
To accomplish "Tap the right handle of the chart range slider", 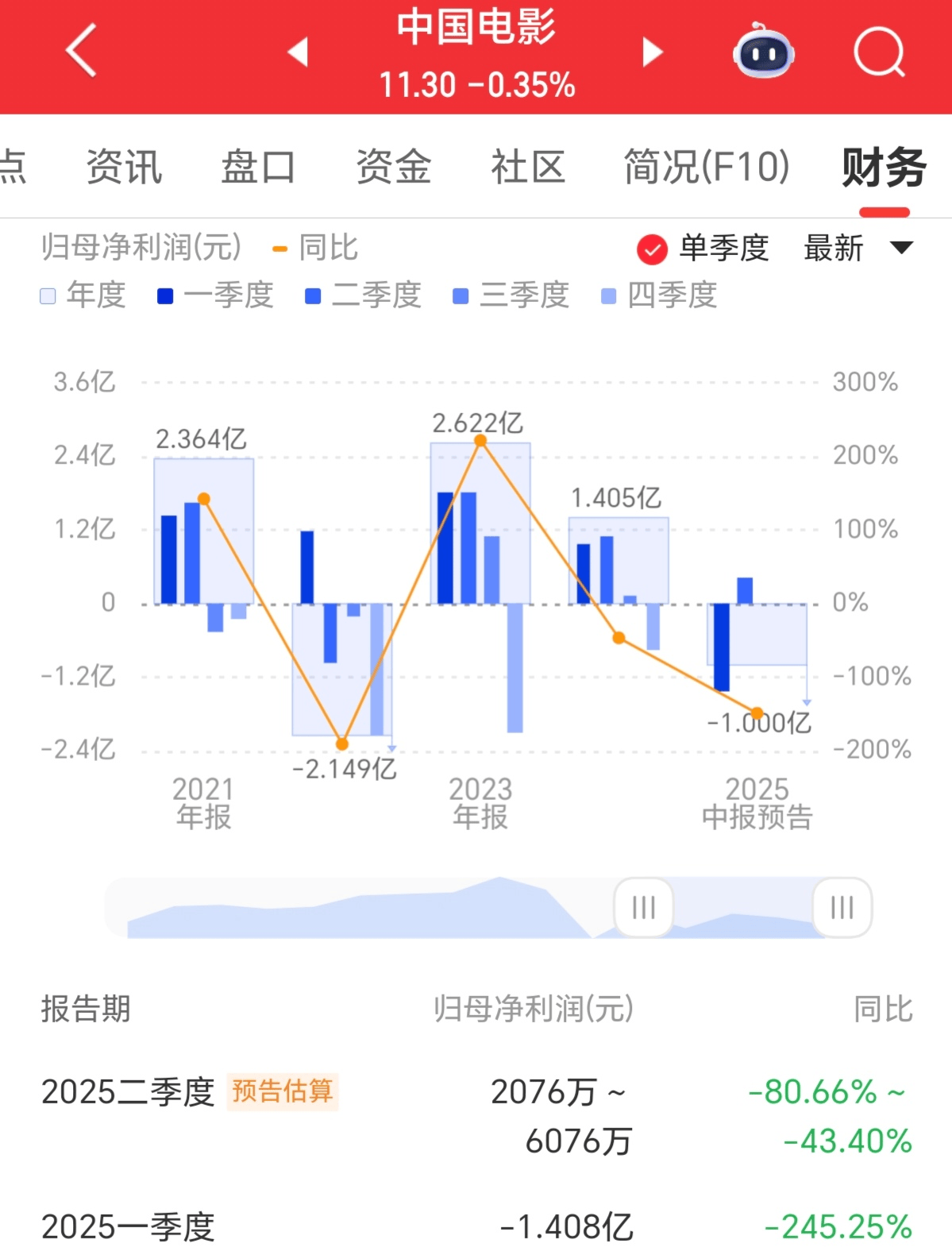I will pos(842,907).
